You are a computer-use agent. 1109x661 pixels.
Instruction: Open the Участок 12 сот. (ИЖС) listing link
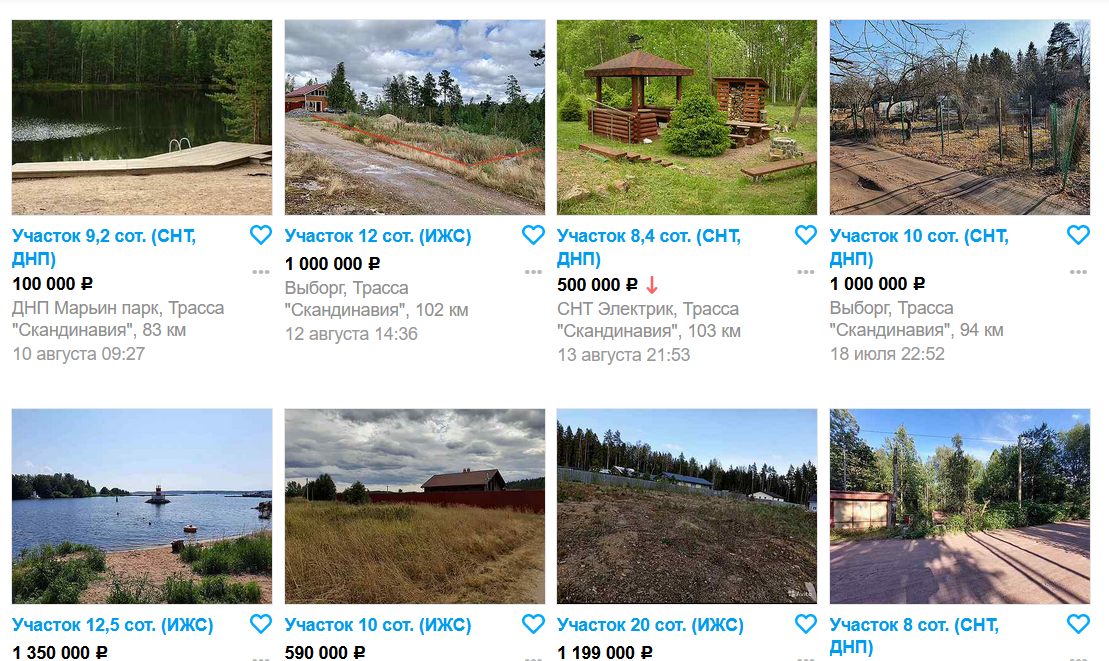378,236
